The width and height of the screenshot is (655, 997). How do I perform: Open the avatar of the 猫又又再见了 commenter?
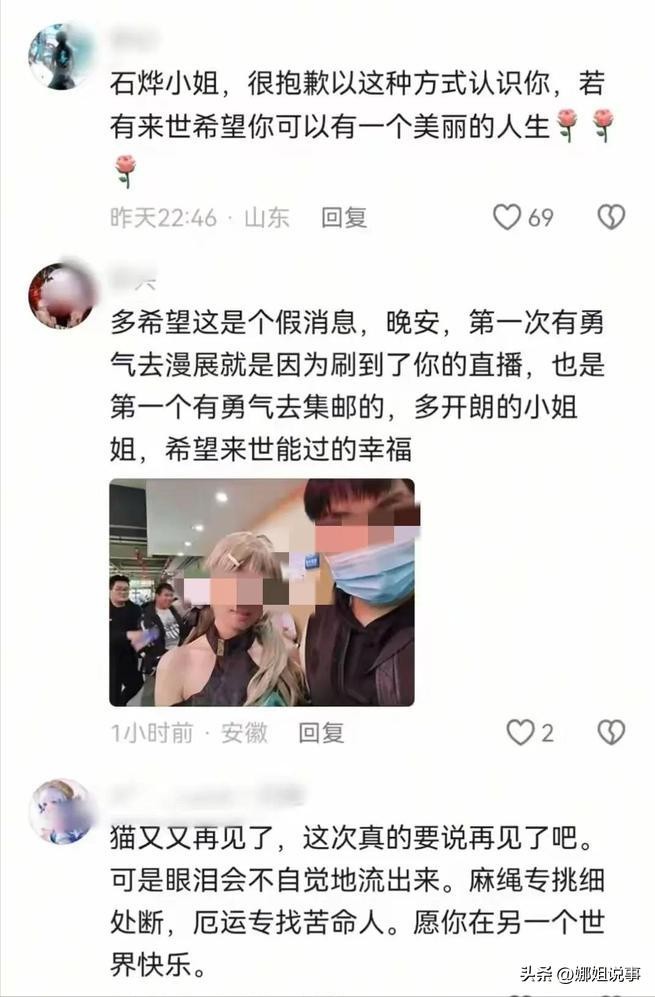[62, 811]
